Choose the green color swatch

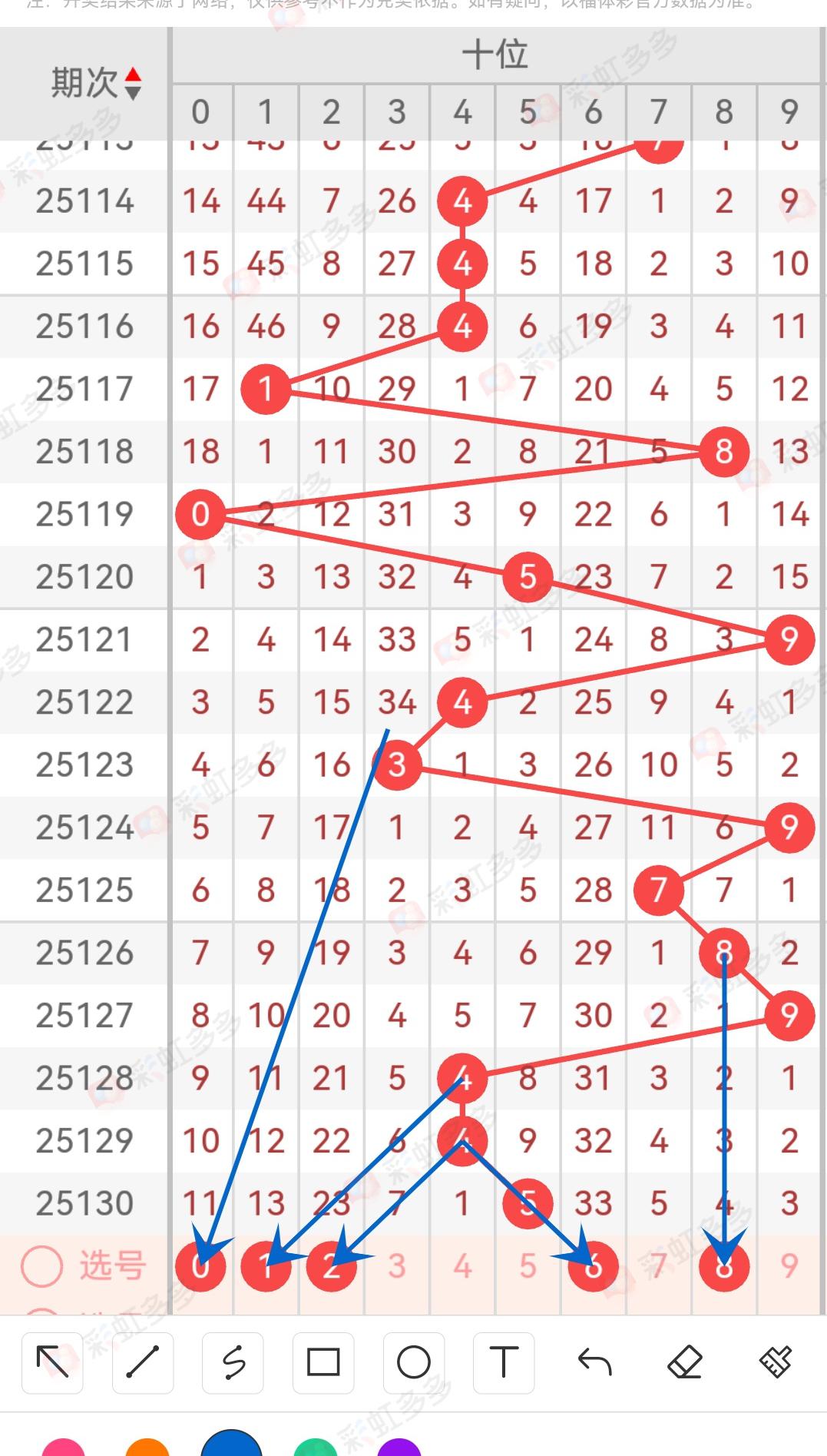316,1448
